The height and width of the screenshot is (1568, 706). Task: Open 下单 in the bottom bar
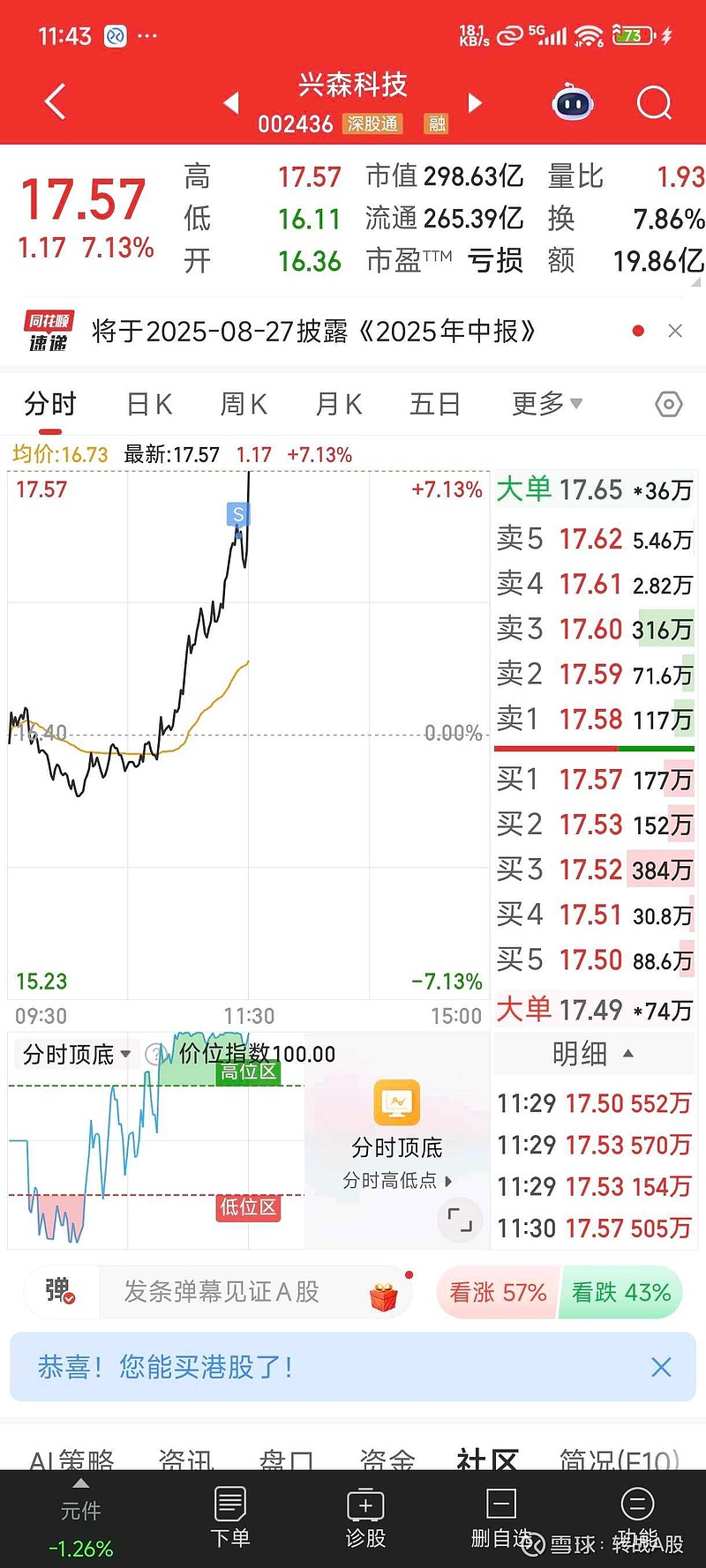[x=230, y=1519]
